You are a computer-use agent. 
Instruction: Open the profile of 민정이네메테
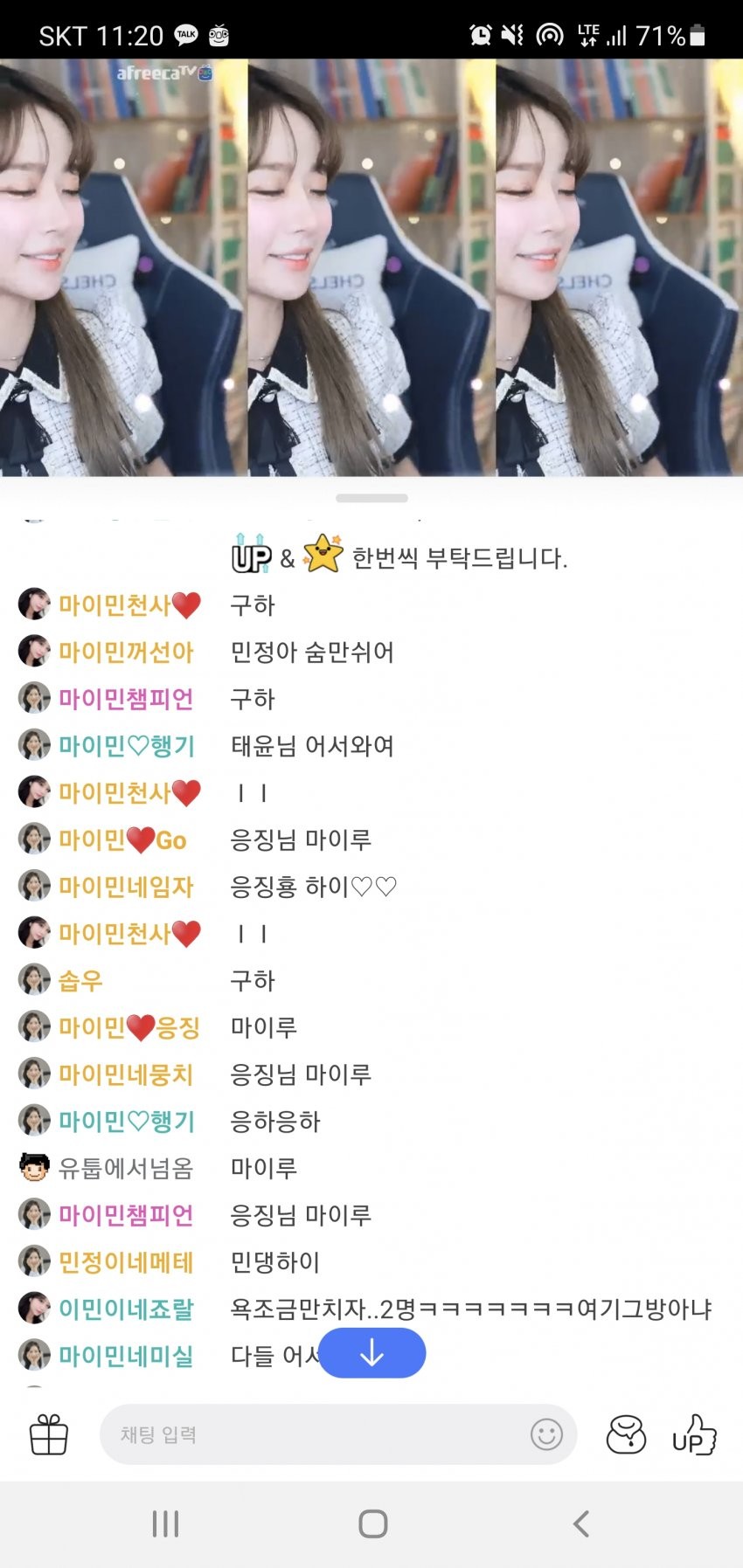[x=125, y=1261]
